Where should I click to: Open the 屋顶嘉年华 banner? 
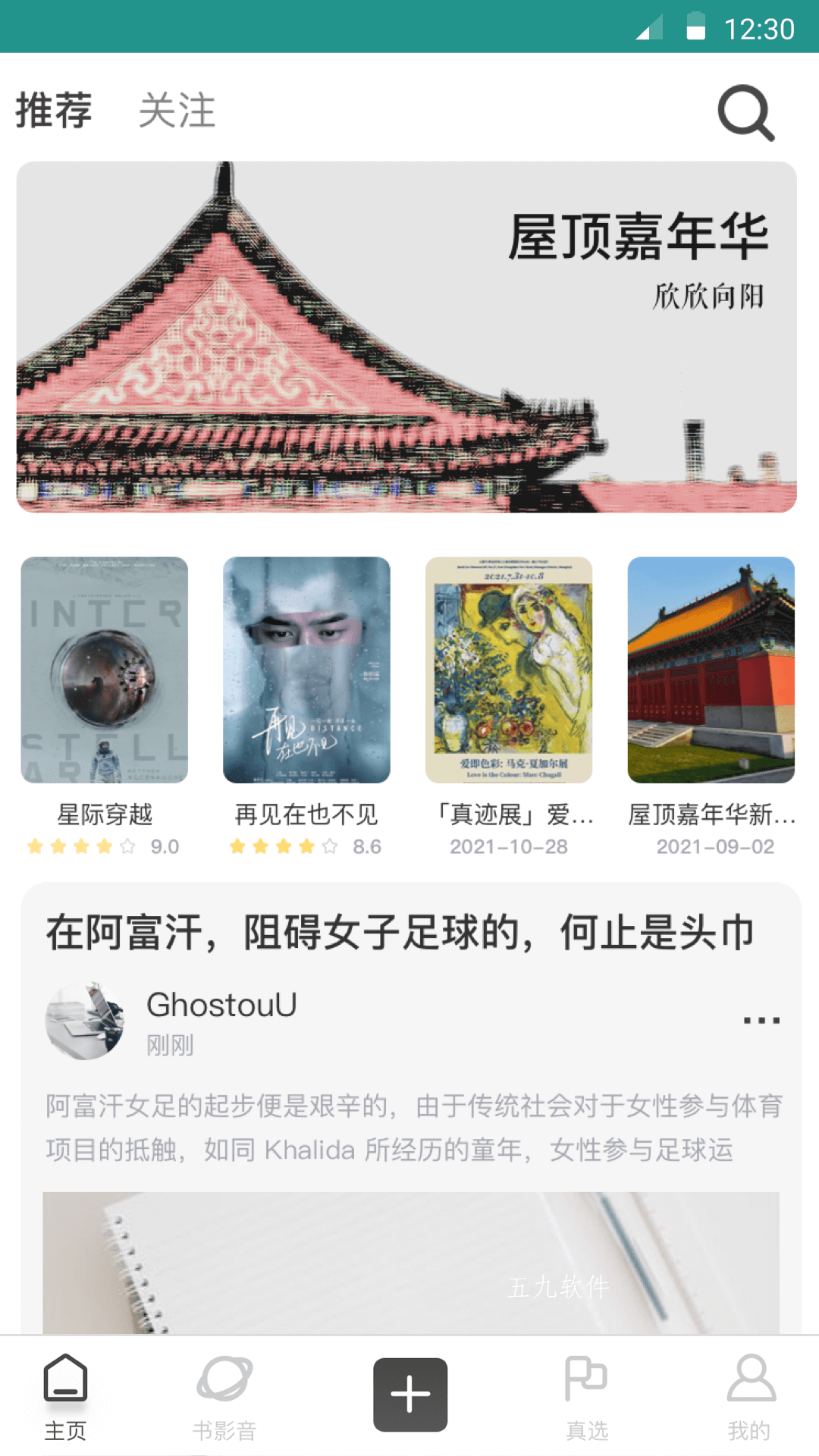406,337
